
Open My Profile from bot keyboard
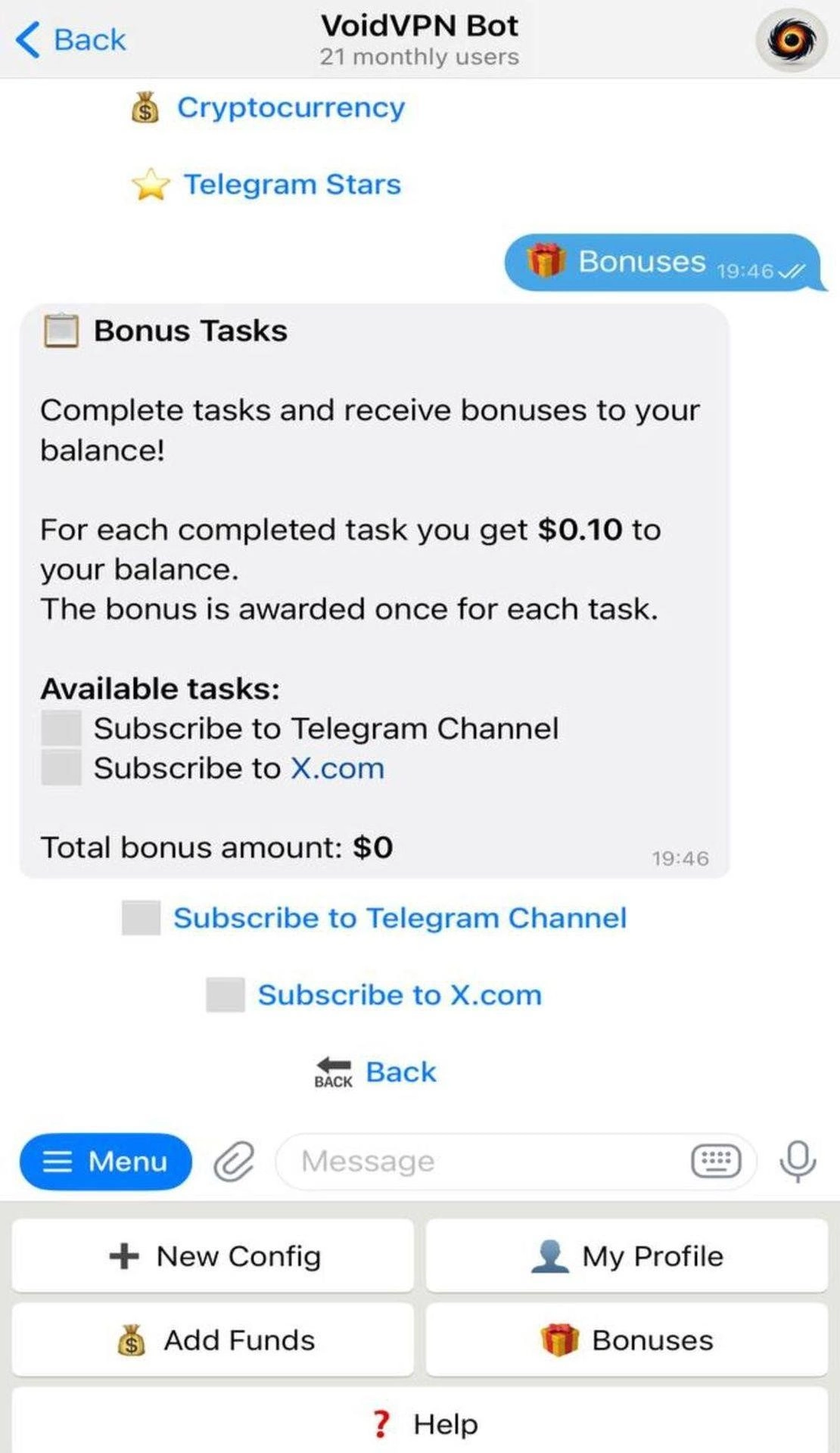pos(627,1256)
